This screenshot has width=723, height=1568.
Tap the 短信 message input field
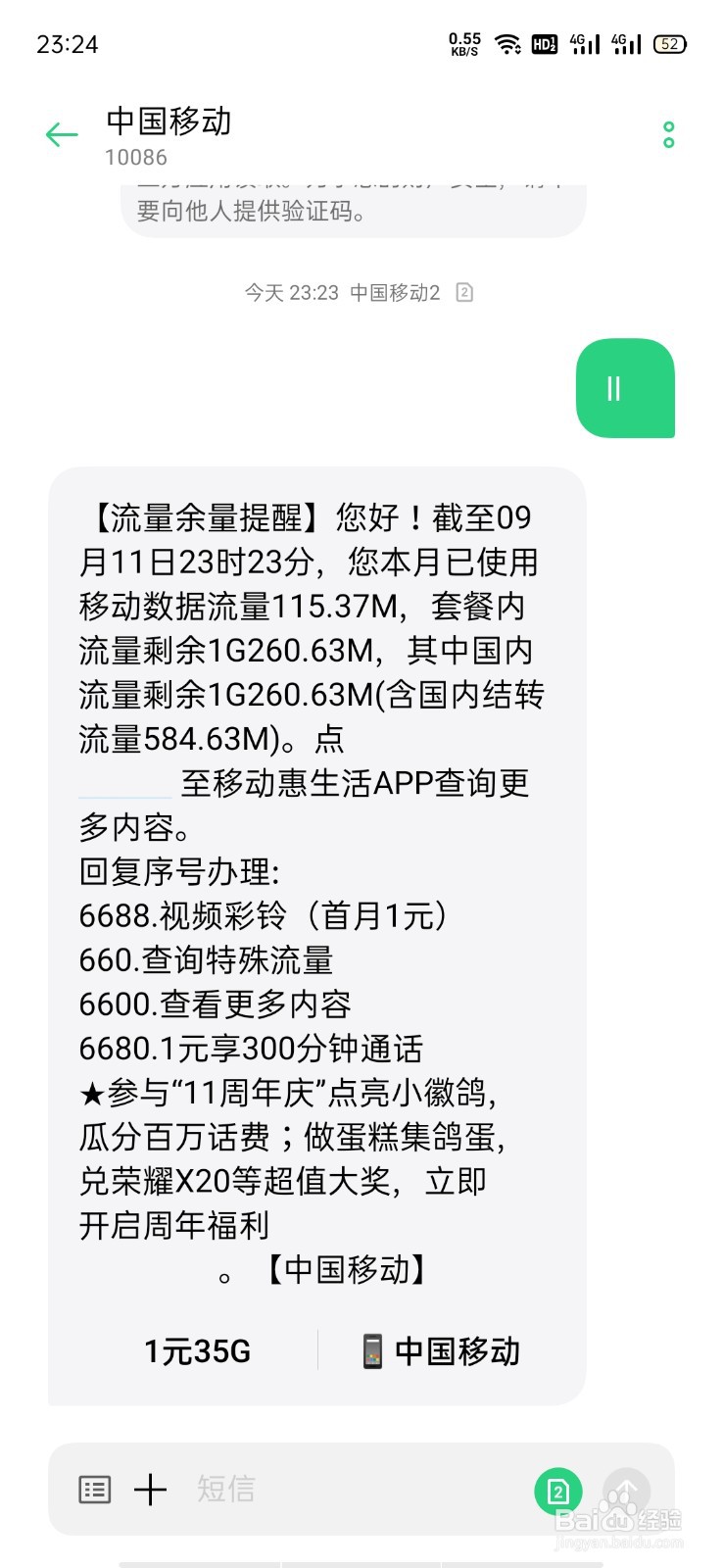coord(225,1490)
